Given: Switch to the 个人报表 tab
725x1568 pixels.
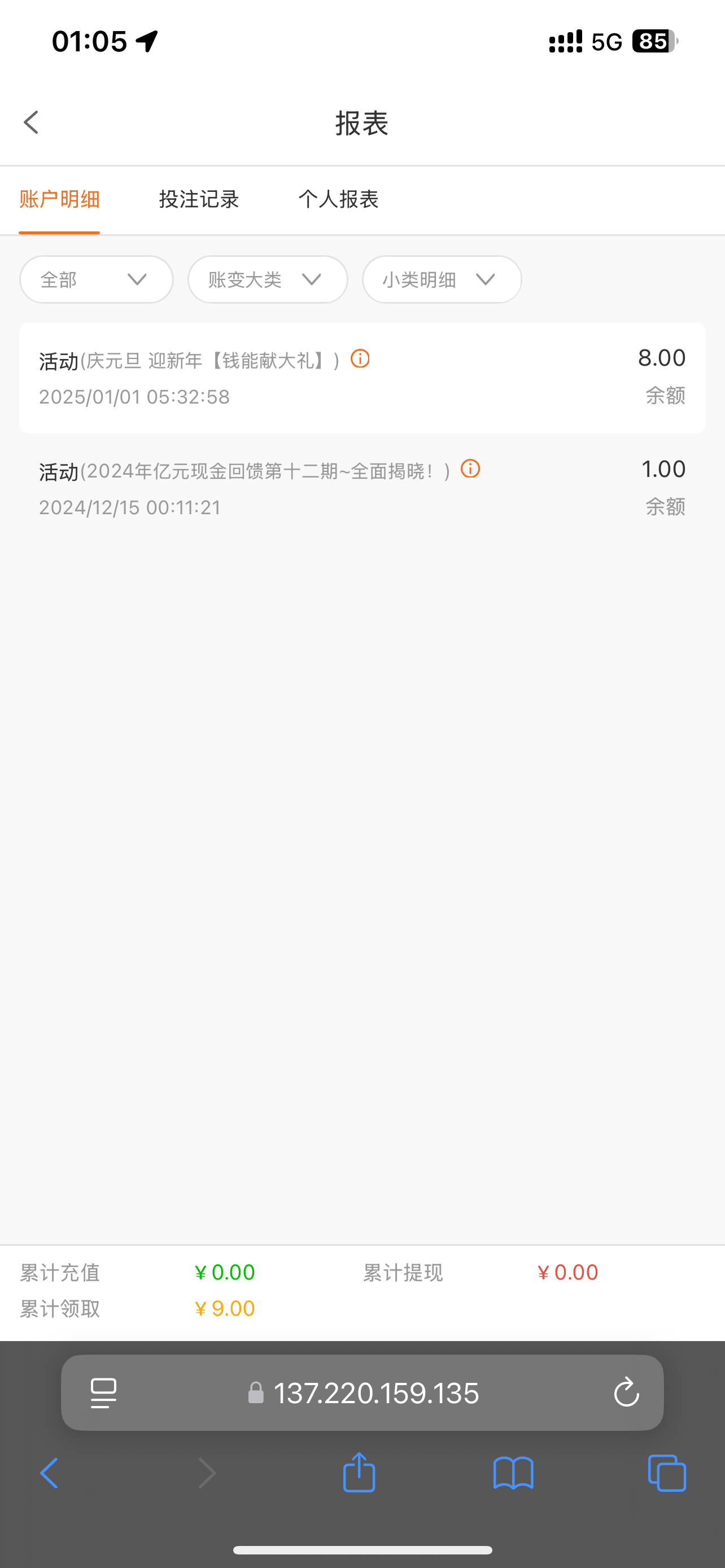Looking at the screenshot, I should (x=338, y=200).
